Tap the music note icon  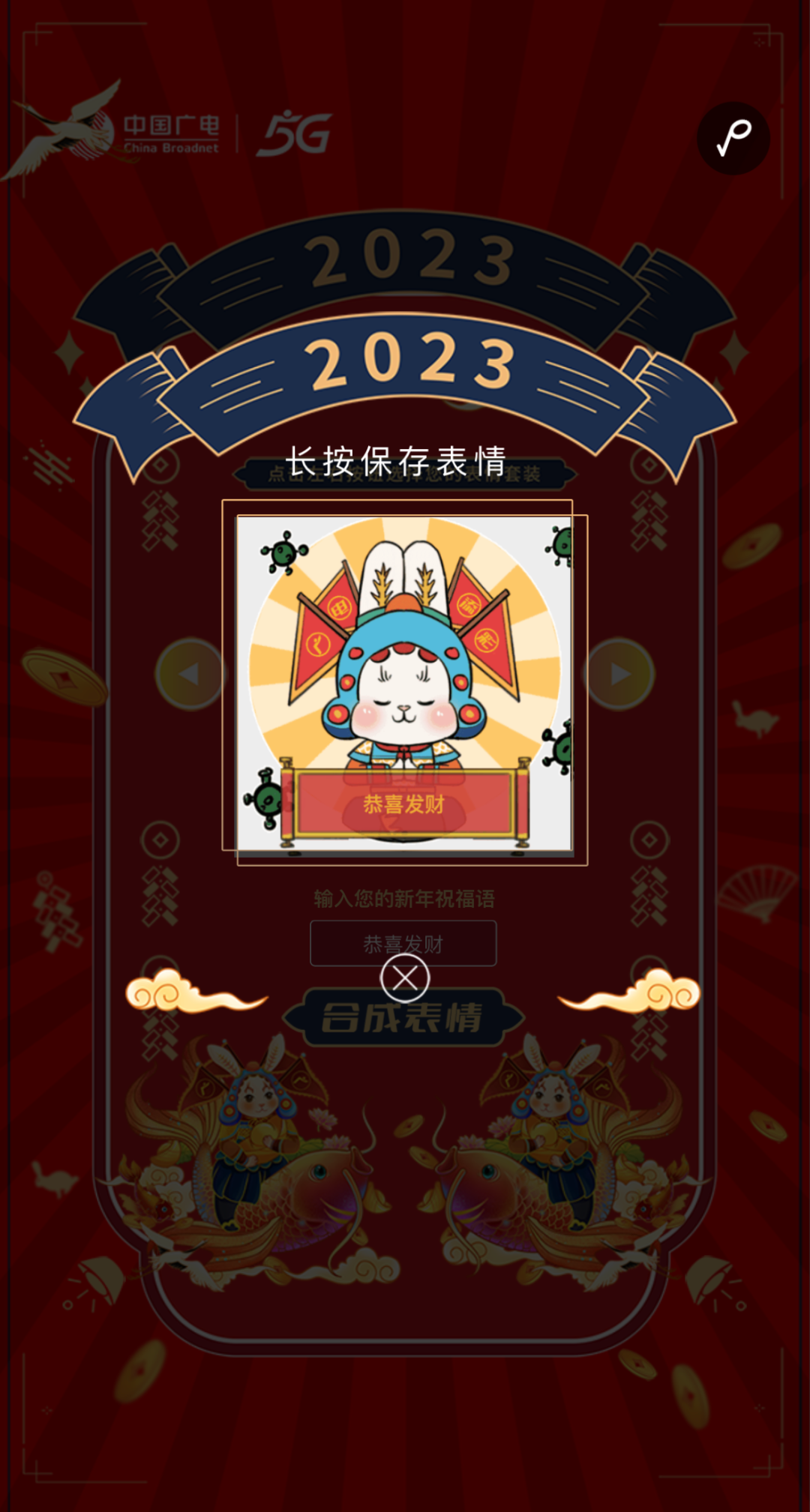pos(733,139)
